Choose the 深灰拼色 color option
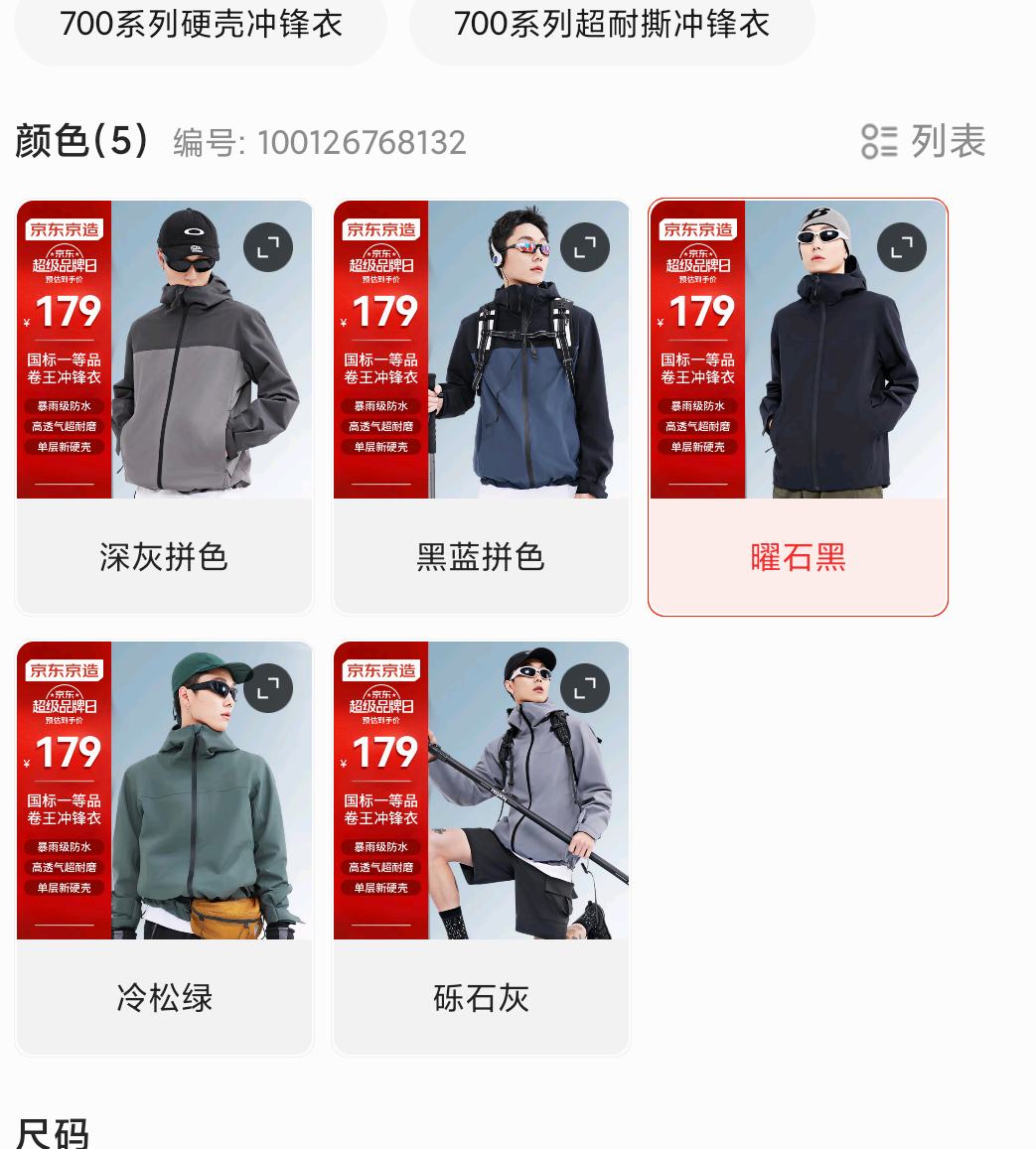The image size is (1036, 1149). click(x=164, y=556)
